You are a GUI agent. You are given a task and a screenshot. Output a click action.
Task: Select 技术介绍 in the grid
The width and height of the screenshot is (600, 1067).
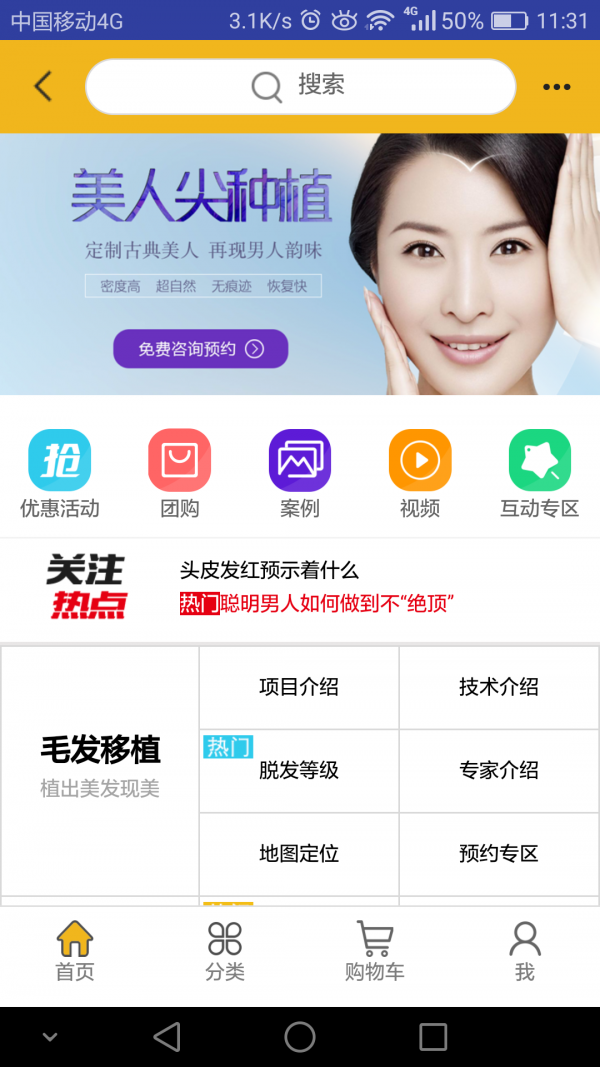click(x=499, y=687)
